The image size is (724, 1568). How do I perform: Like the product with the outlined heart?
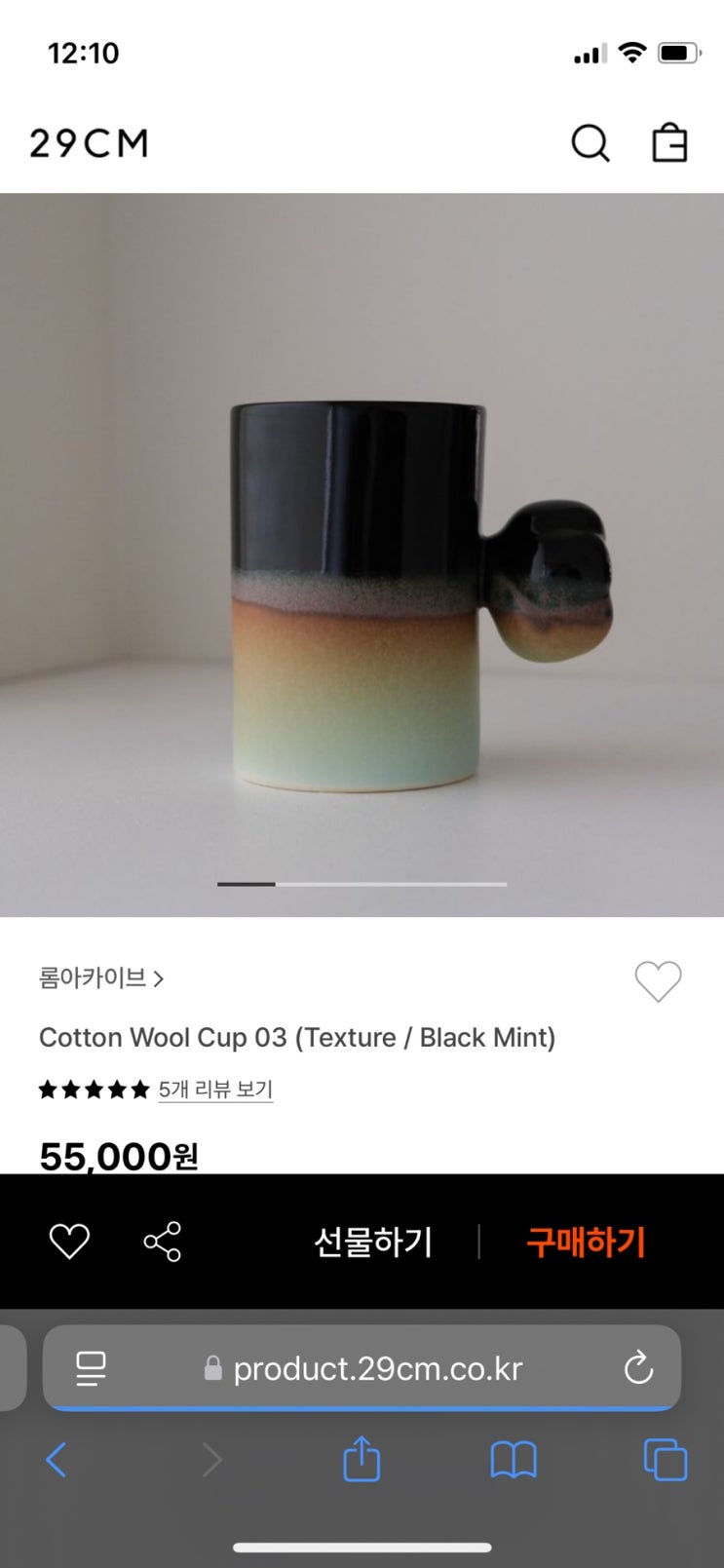[x=658, y=981]
